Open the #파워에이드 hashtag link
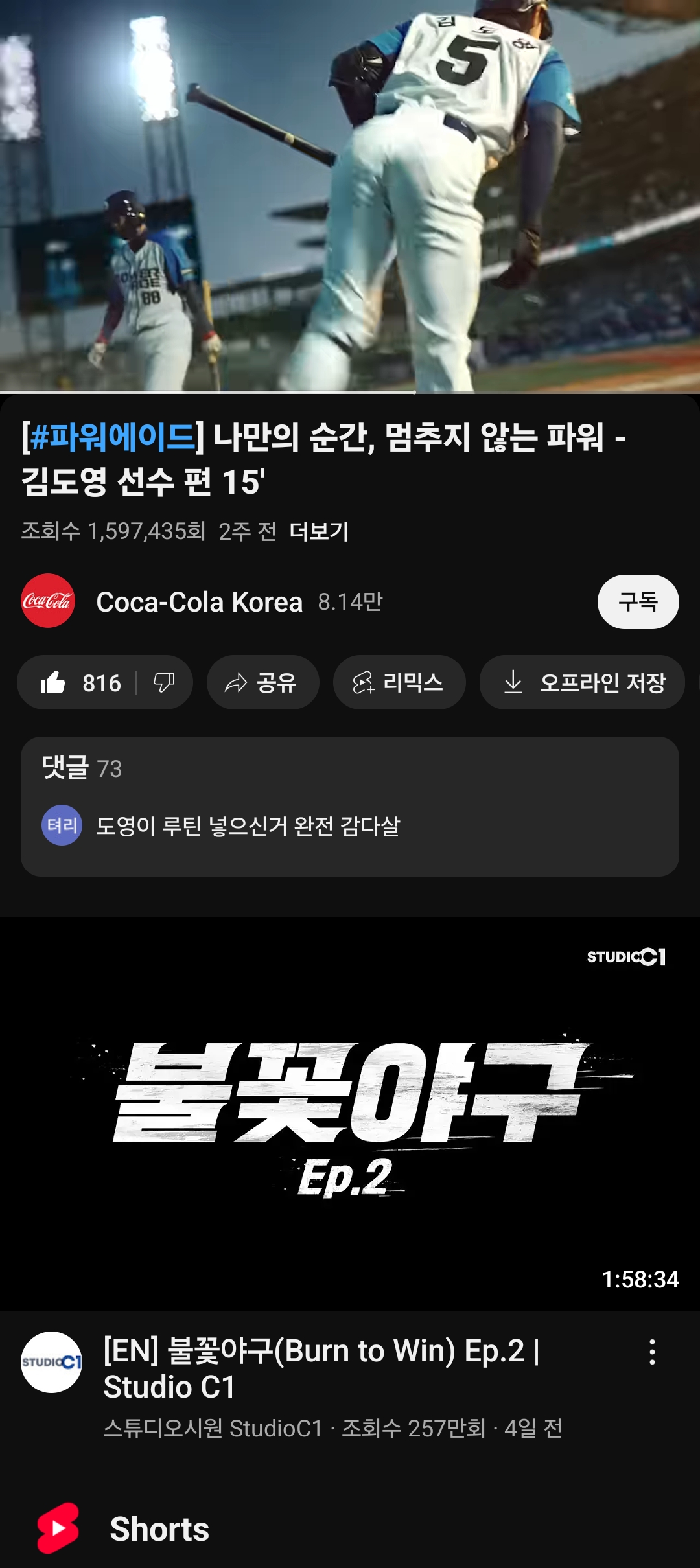The height and width of the screenshot is (1568, 700). (112, 437)
